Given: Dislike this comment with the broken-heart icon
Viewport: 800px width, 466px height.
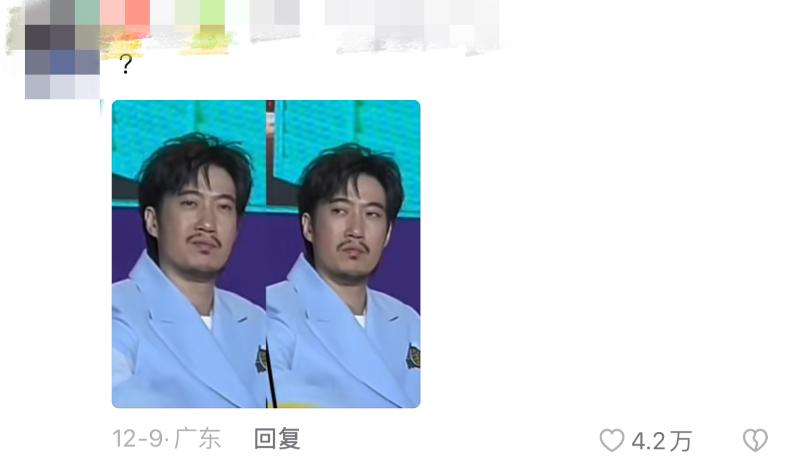Looking at the screenshot, I should click(755, 440).
